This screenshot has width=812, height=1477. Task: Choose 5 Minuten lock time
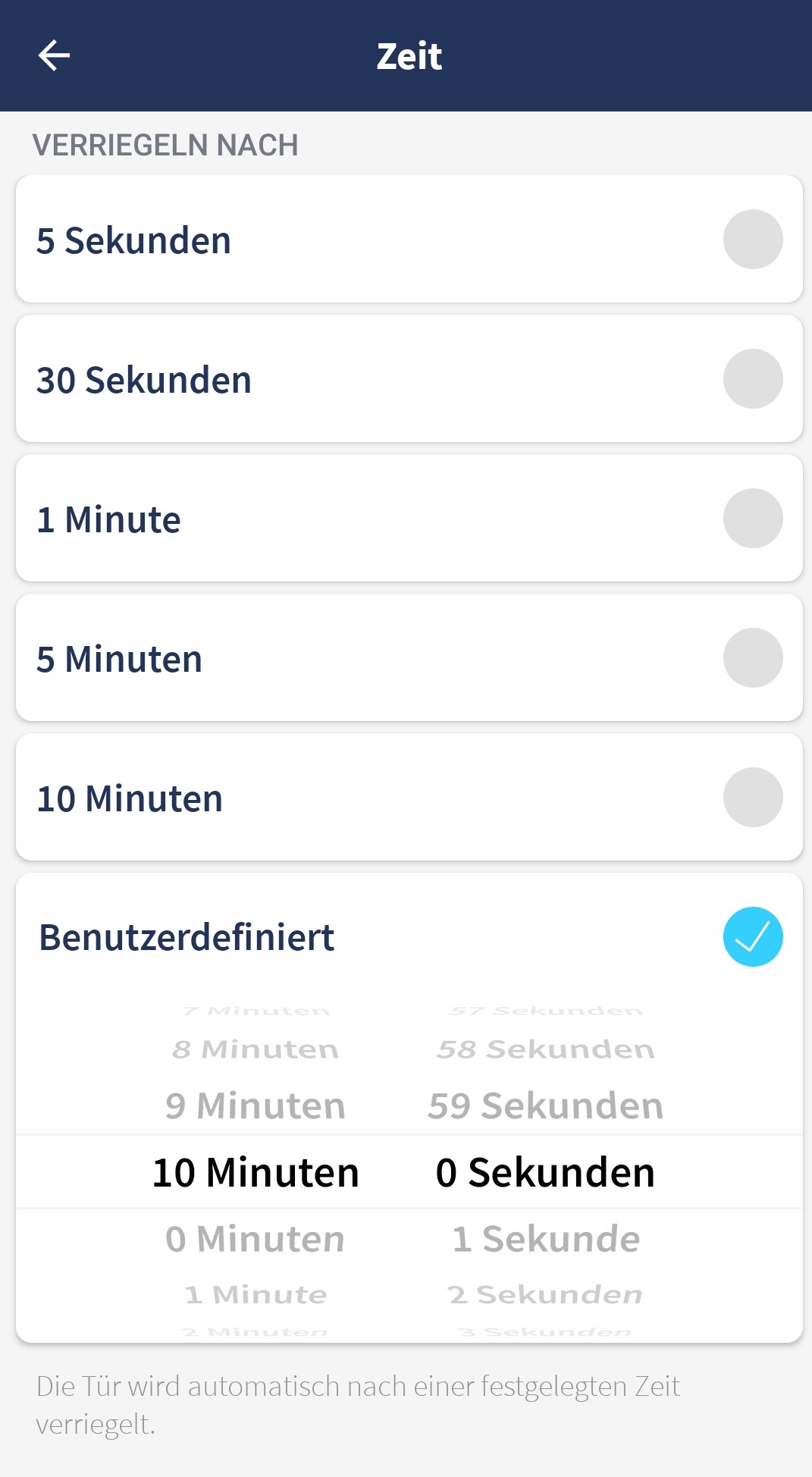pyautogui.click(x=409, y=657)
